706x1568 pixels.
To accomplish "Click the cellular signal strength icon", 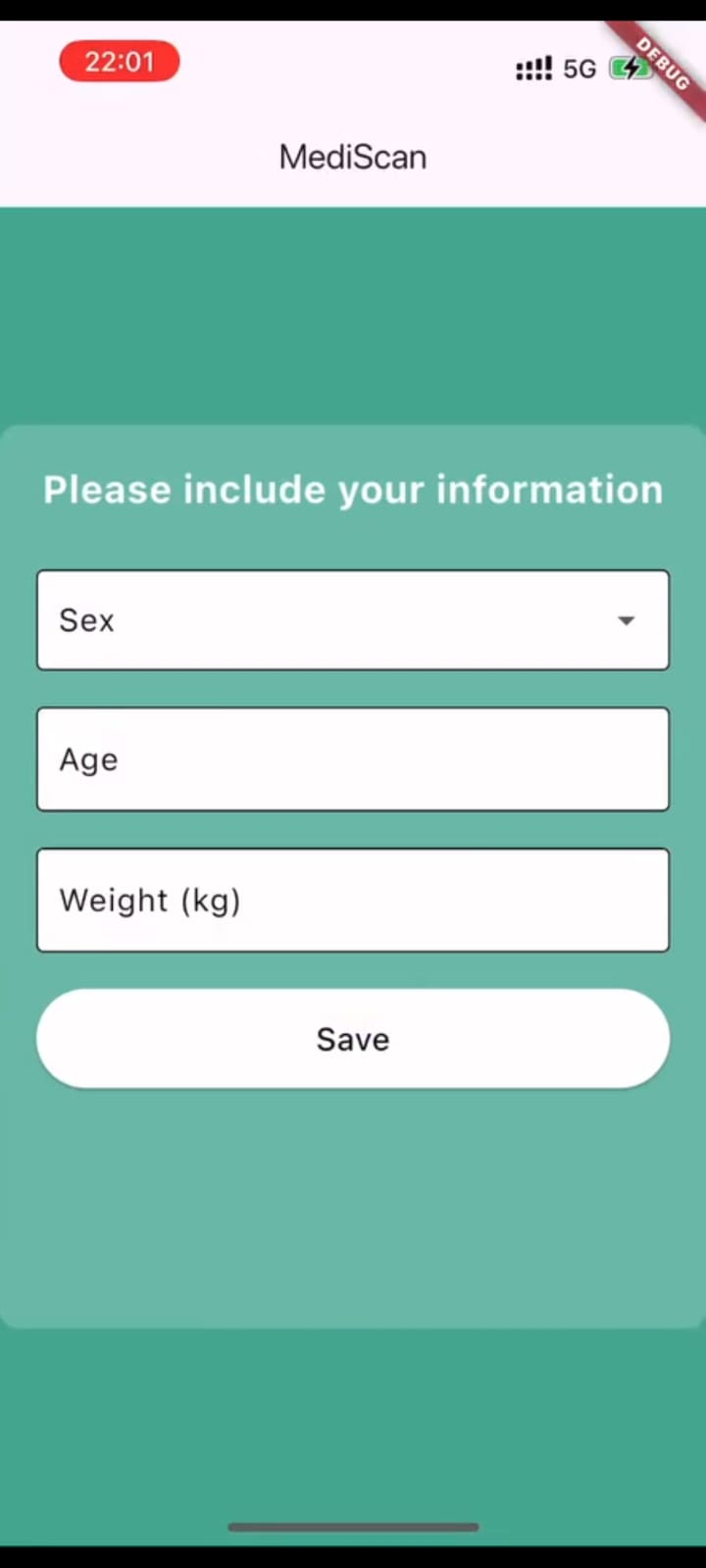I will pos(533,67).
